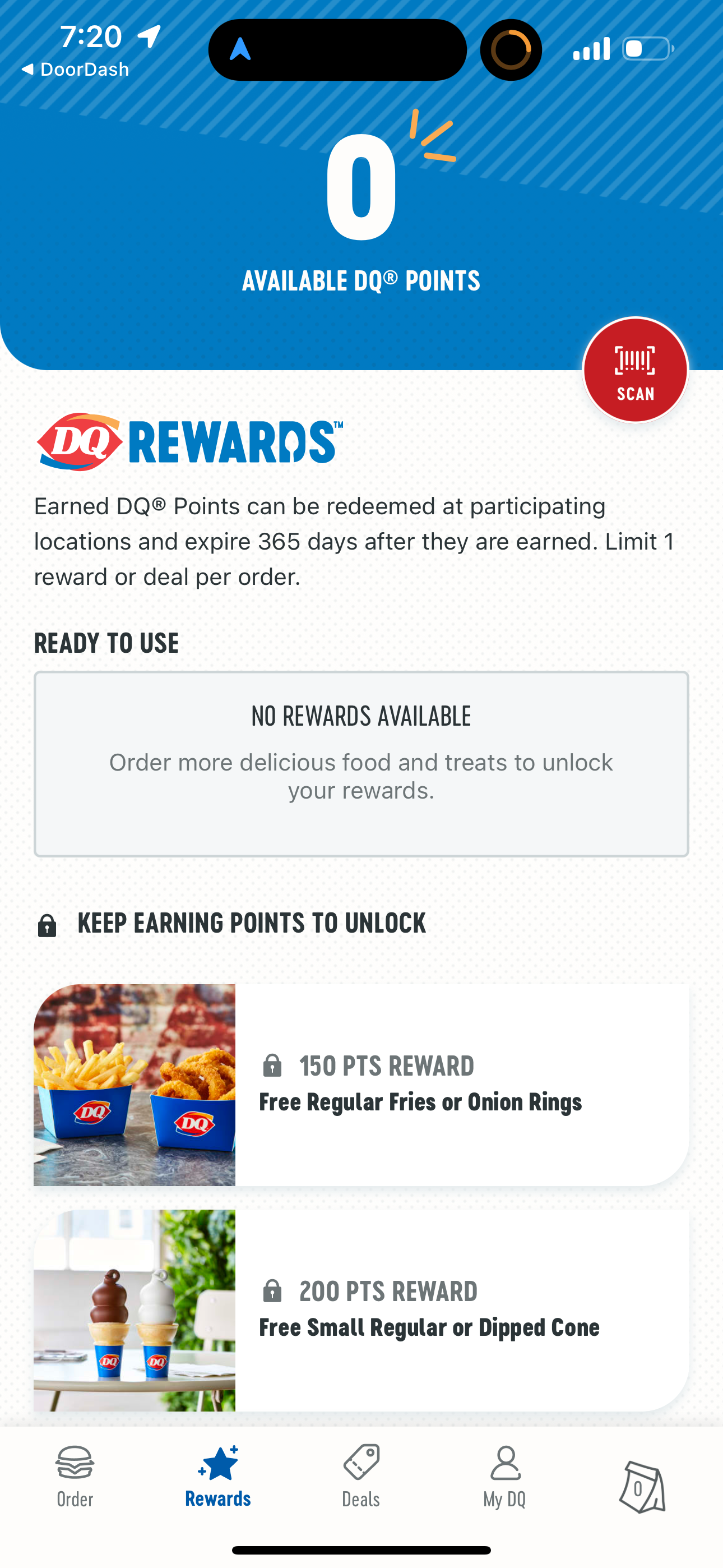
Task: Tap the lock on the 200 PTS reward
Action: click(272, 1290)
